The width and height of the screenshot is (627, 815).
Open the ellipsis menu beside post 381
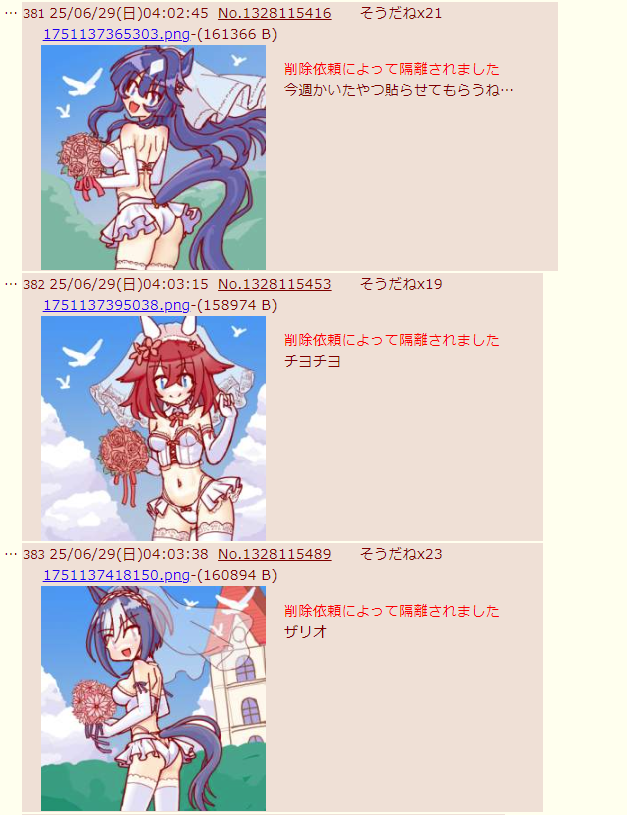[x=11, y=13]
